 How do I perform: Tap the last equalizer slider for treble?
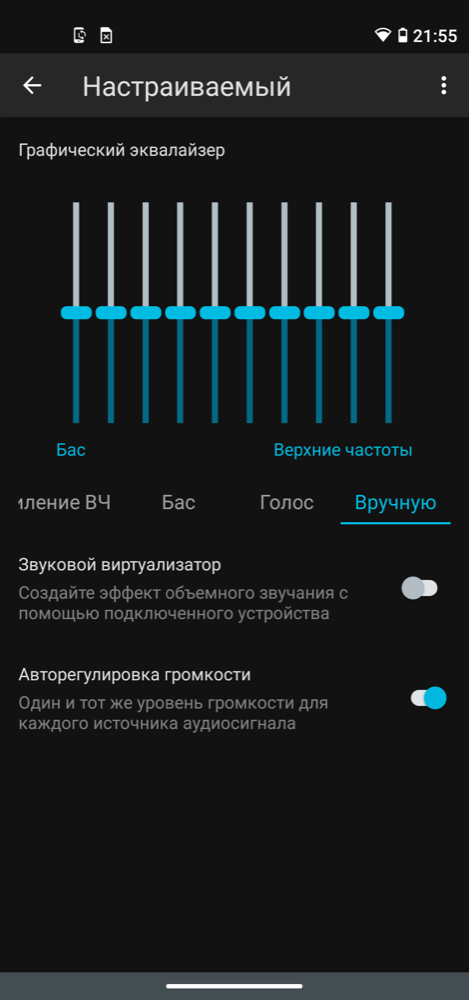[x=389, y=312]
